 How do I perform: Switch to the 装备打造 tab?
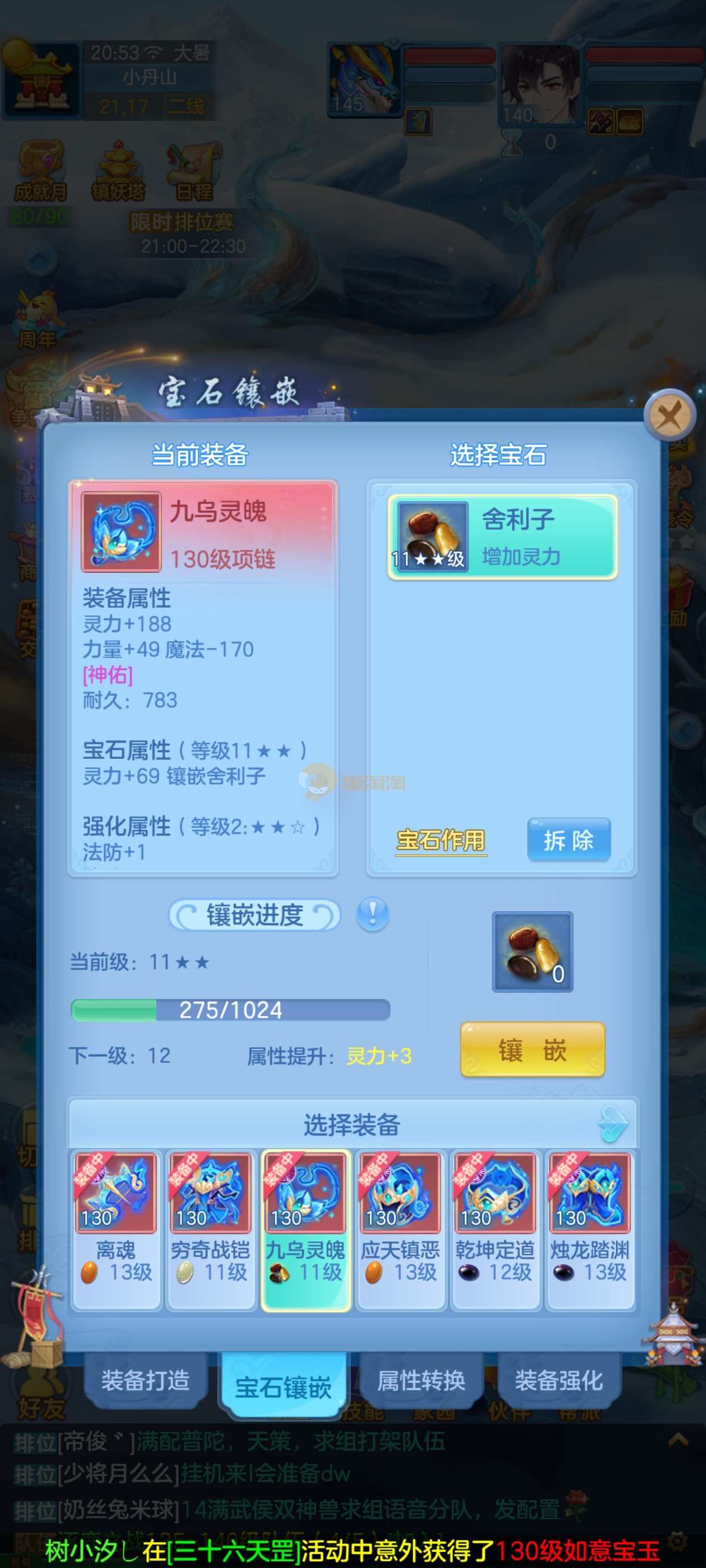click(146, 1380)
